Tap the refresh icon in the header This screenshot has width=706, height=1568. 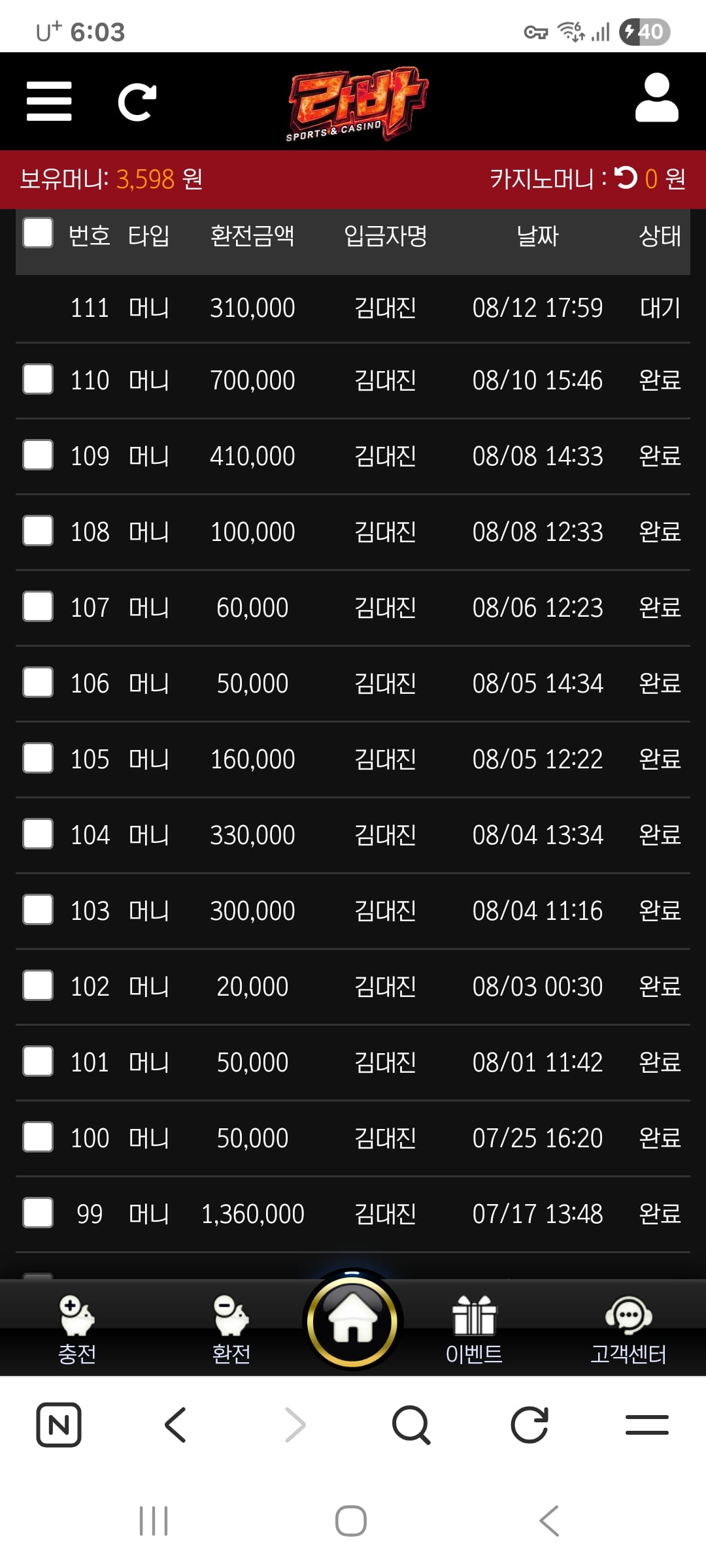[137, 102]
